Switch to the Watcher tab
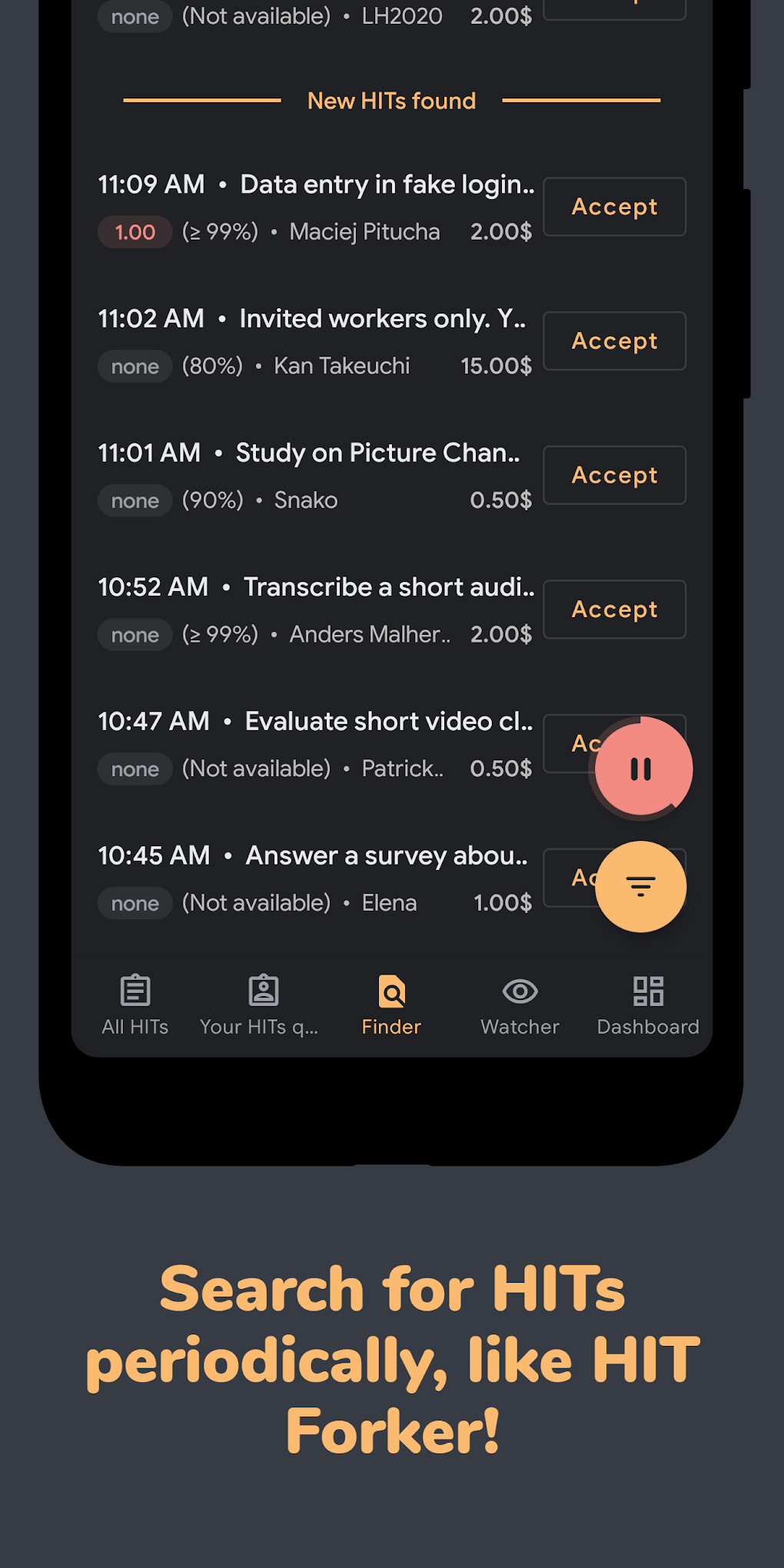 520,1005
